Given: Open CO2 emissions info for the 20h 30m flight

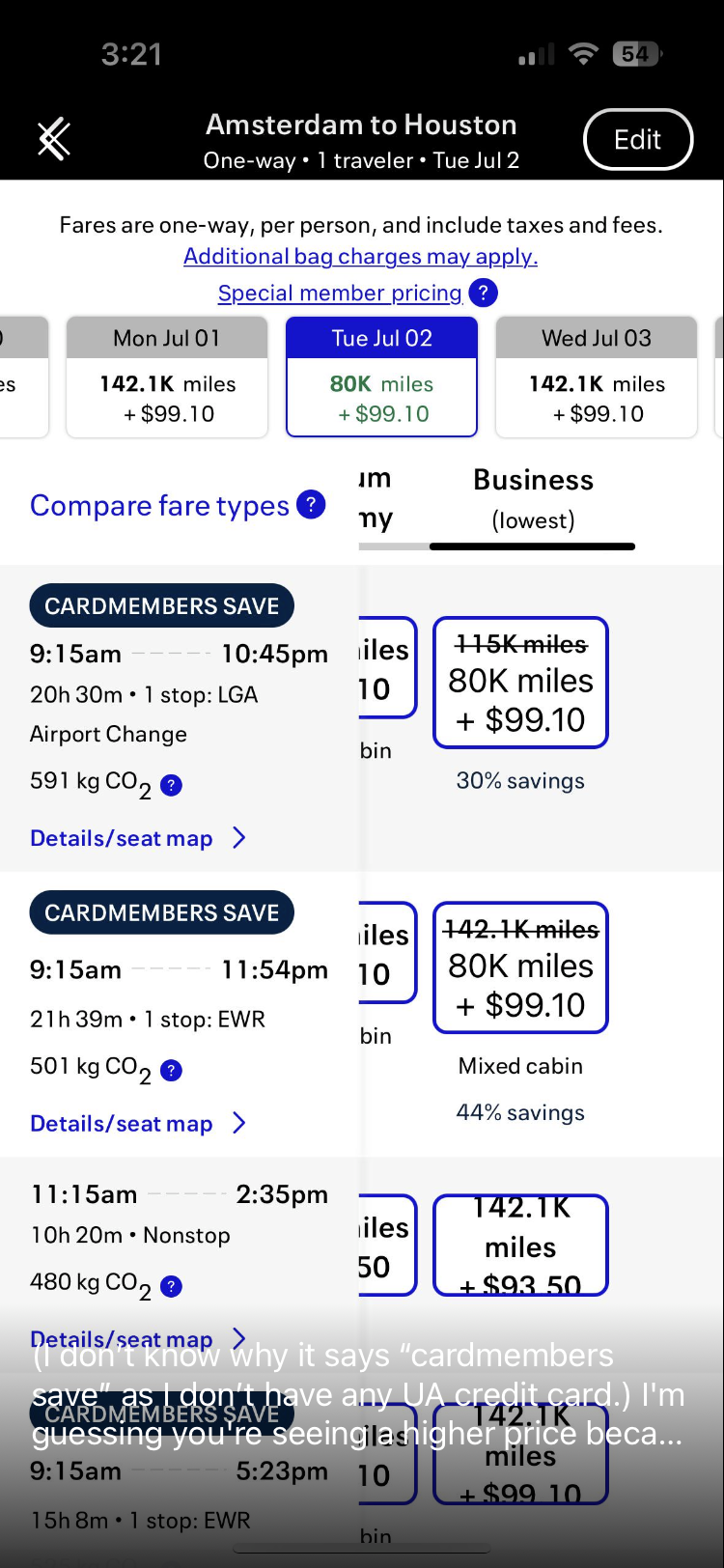Looking at the screenshot, I should coord(170,785).
